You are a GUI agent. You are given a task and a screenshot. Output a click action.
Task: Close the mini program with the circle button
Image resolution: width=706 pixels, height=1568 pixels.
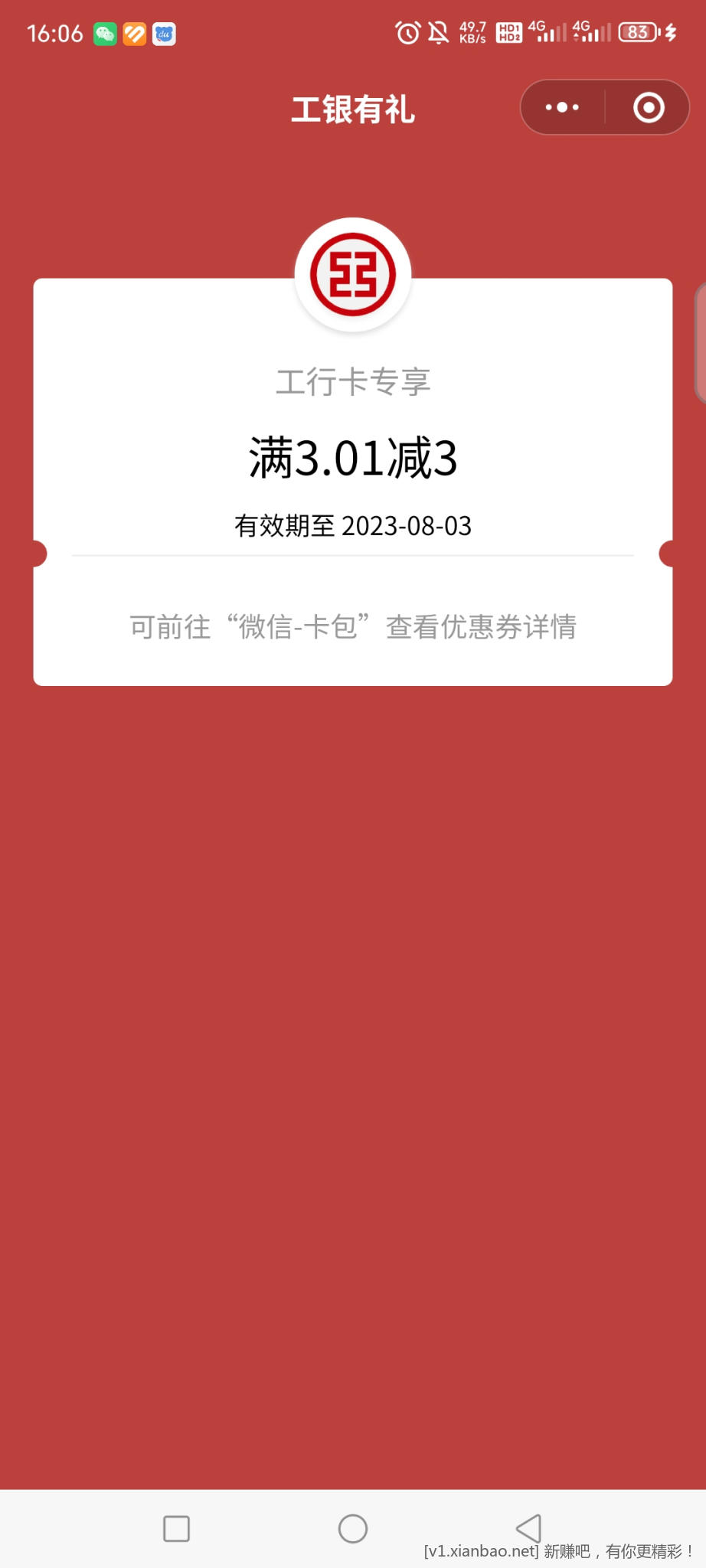tap(649, 108)
